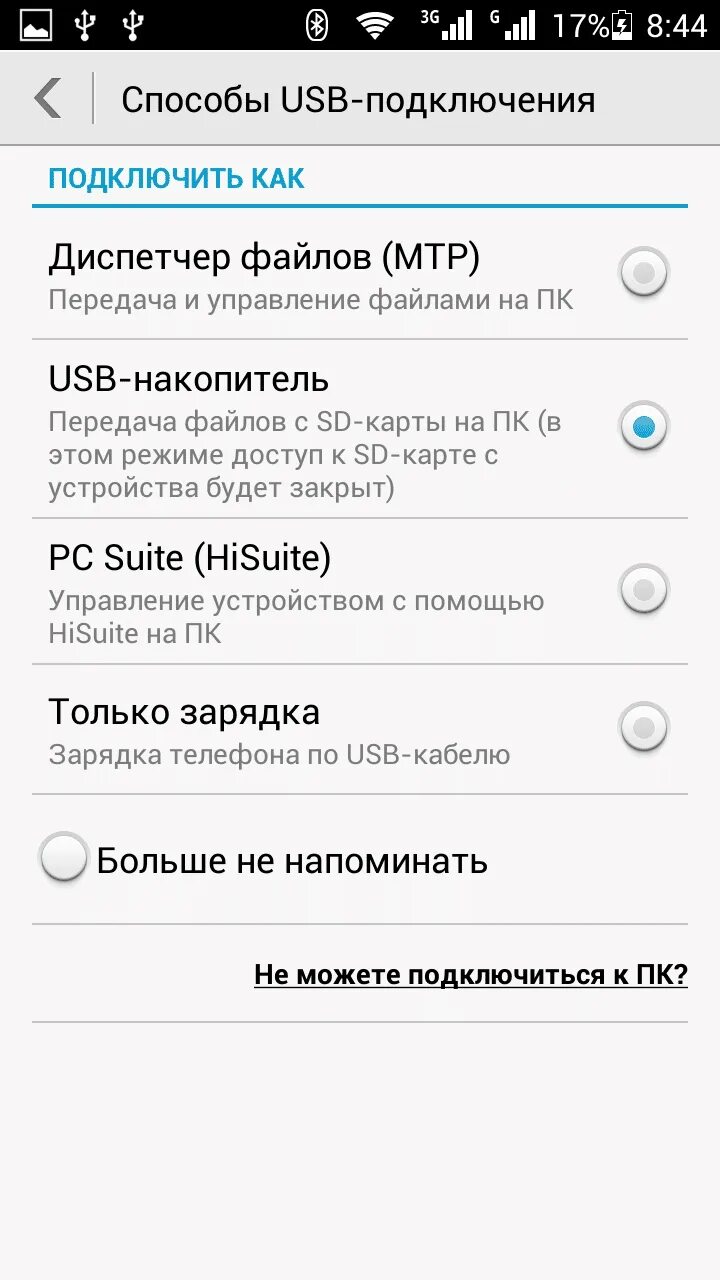Image resolution: width=720 pixels, height=1280 pixels.
Task: Choose USB-накопитель connection mode
Action: 360,429
